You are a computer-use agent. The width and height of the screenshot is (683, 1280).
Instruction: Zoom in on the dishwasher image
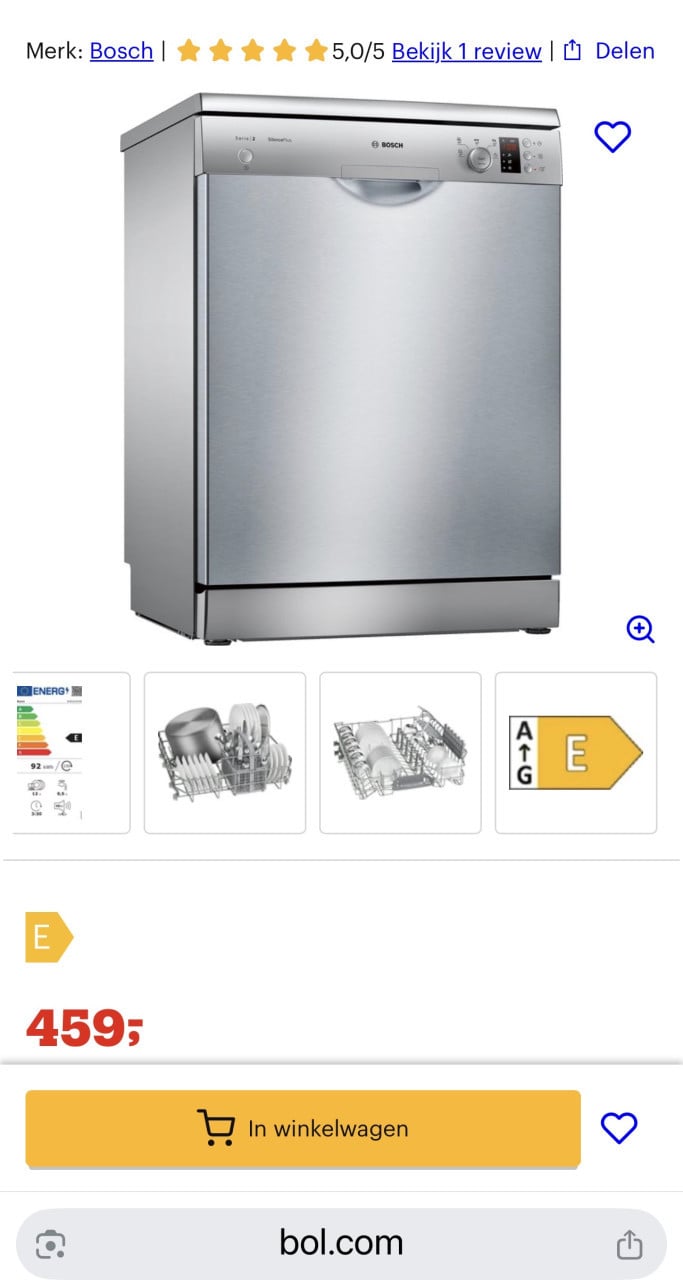point(640,629)
